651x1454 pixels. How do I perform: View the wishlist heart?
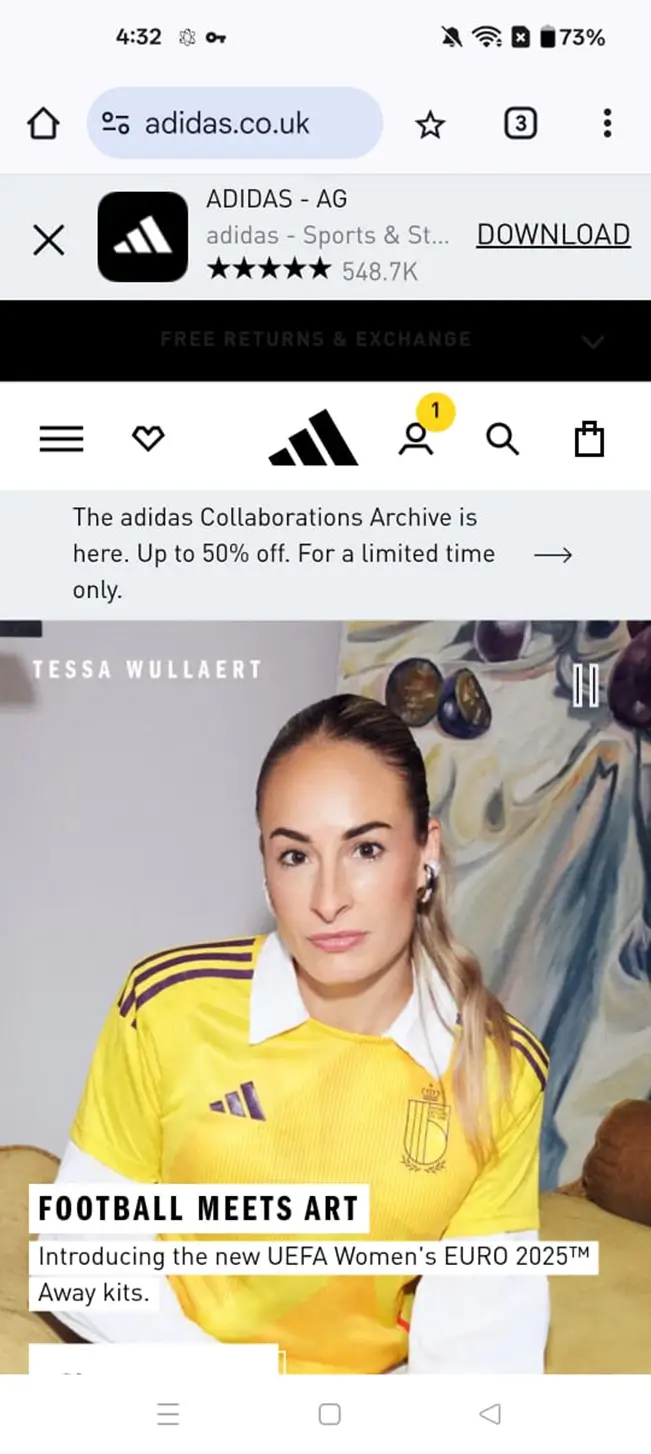coord(148,438)
